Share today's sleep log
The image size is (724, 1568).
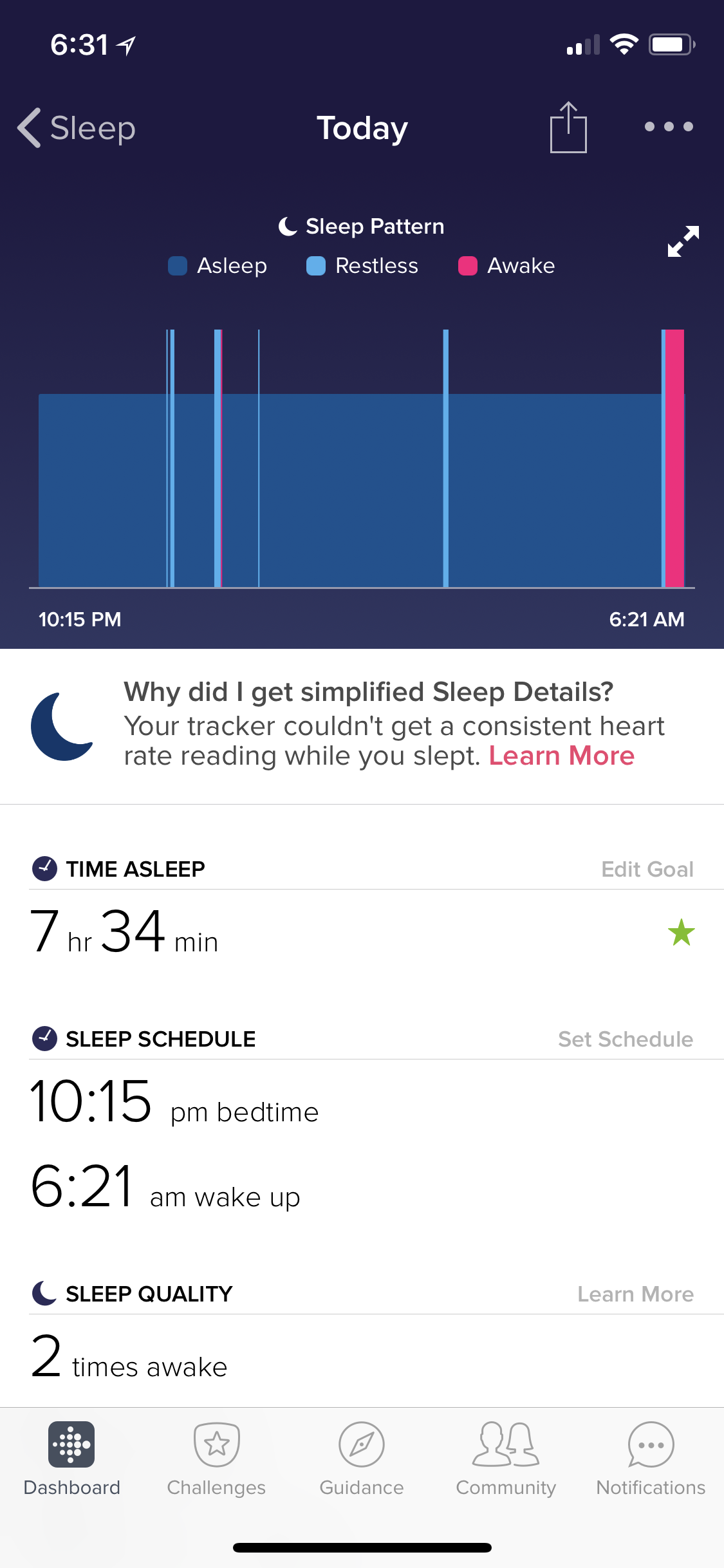point(568,127)
